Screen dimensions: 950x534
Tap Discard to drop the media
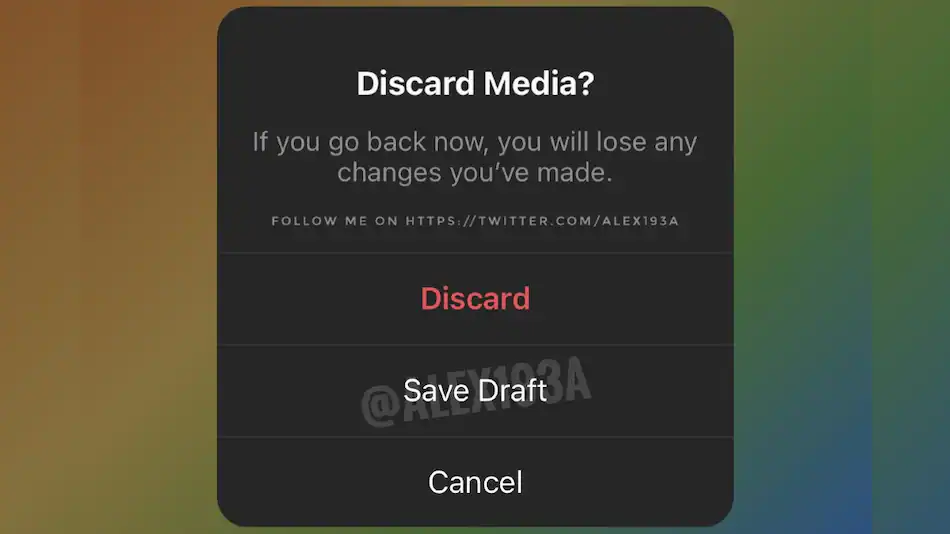coord(475,299)
